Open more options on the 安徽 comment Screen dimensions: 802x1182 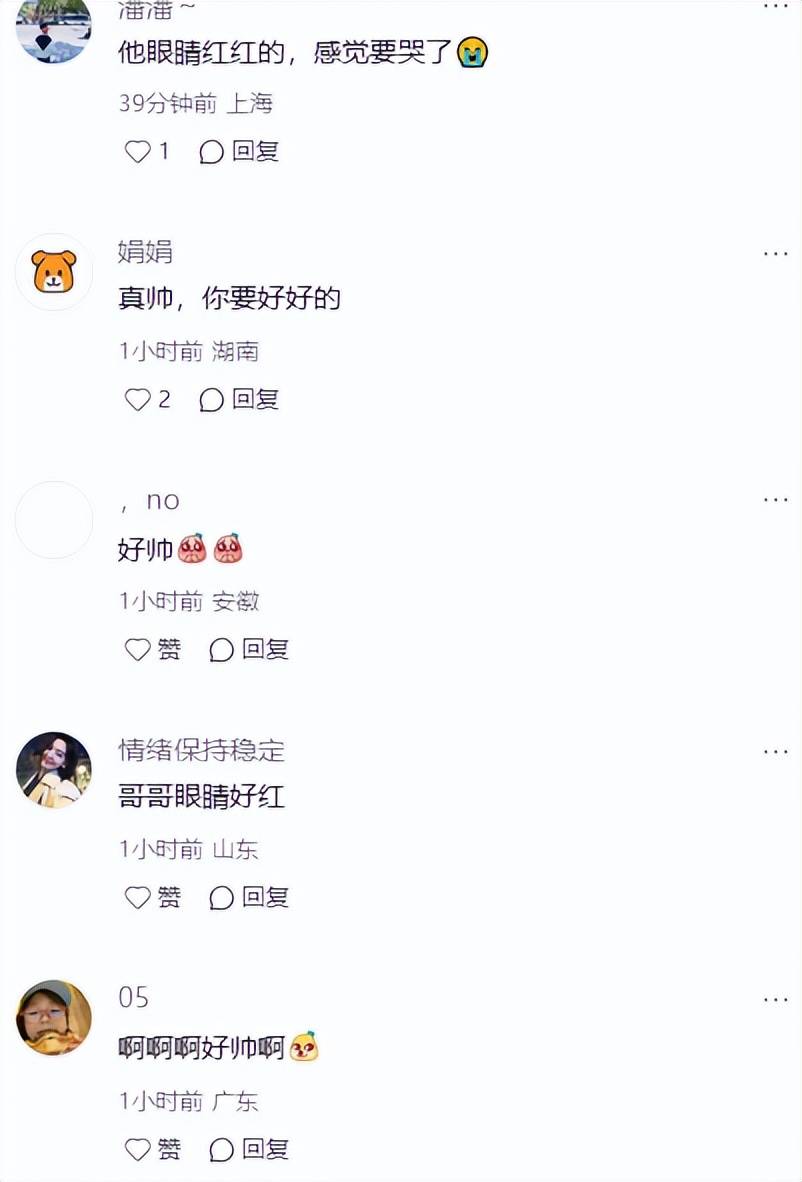click(776, 500)
